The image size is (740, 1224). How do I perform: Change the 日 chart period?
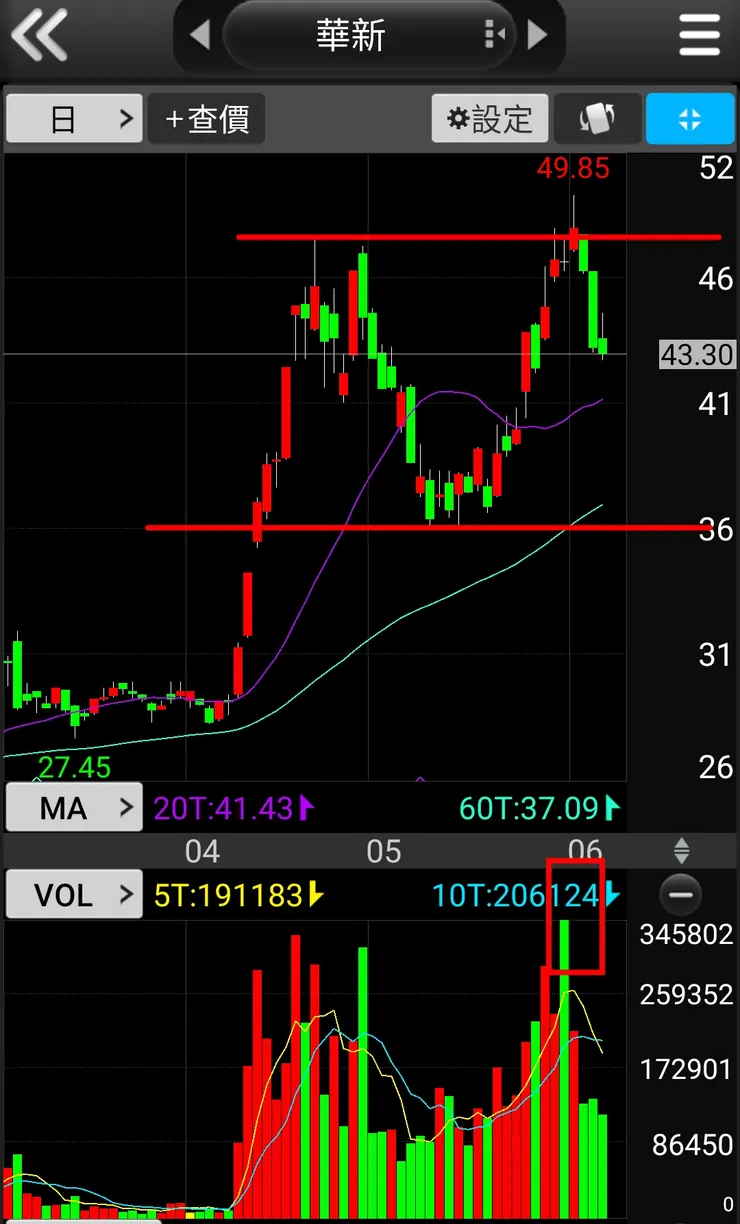point(74,120)
